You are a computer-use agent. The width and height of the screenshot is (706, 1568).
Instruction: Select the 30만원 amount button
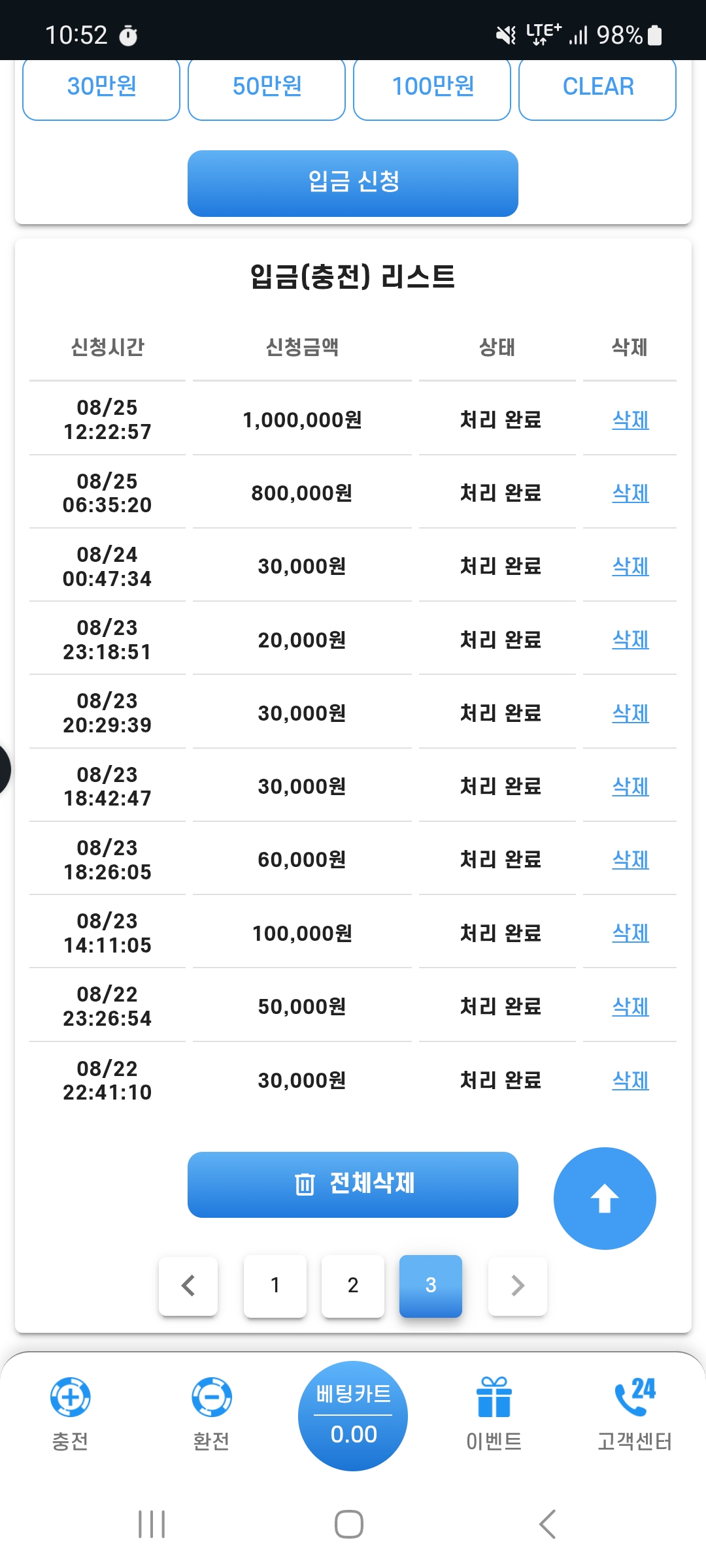101,88
